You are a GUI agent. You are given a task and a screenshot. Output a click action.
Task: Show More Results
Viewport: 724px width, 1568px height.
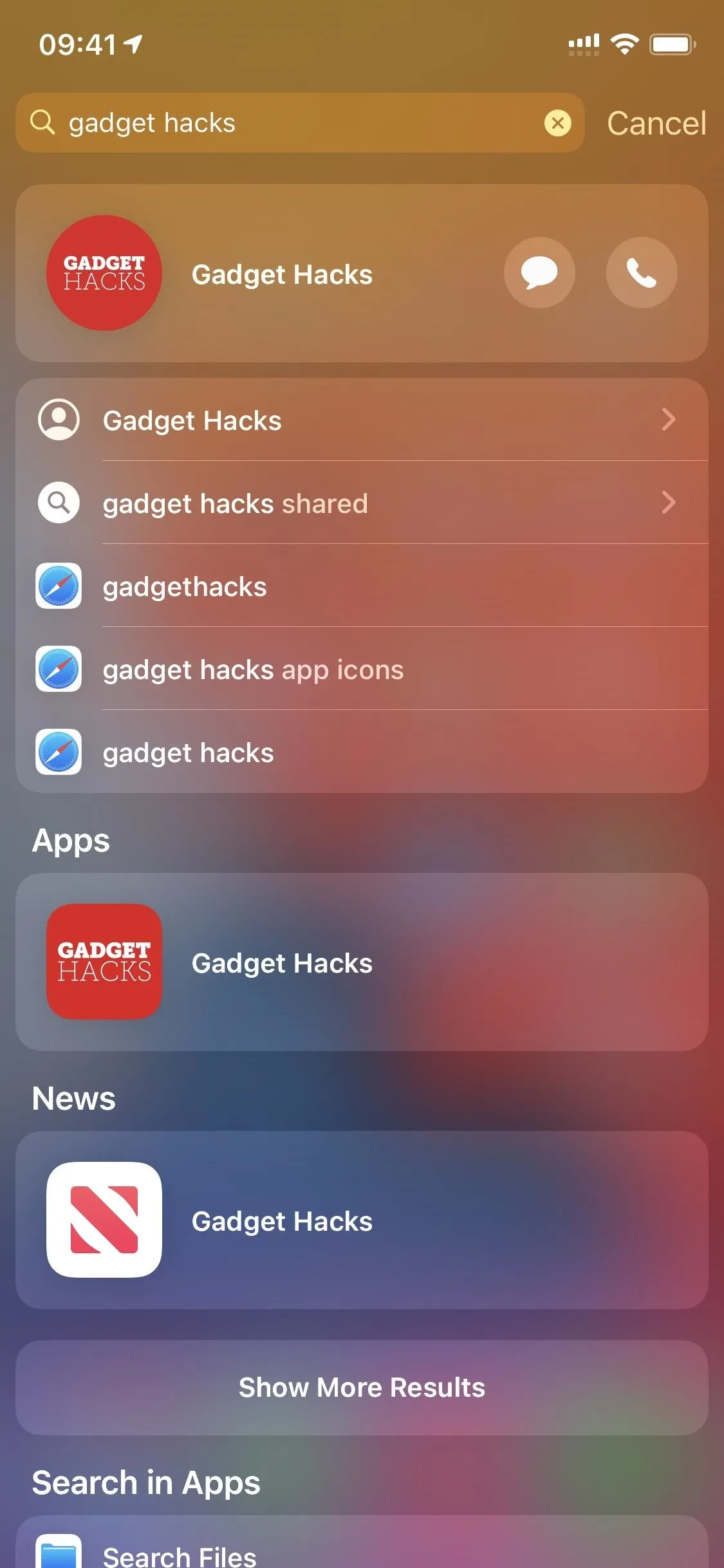click(362, 1388)
